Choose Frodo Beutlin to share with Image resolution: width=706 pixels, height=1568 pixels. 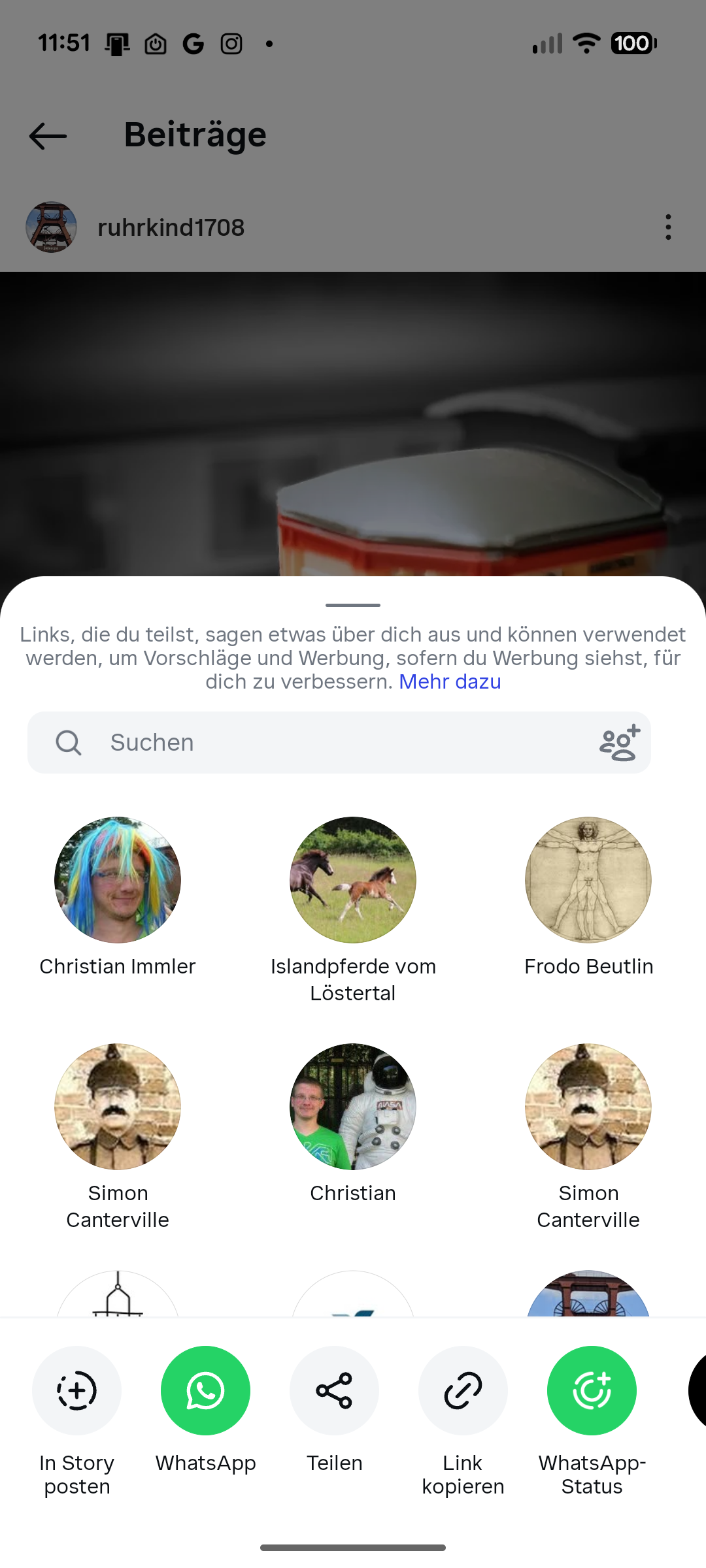[x=588, y=880]
